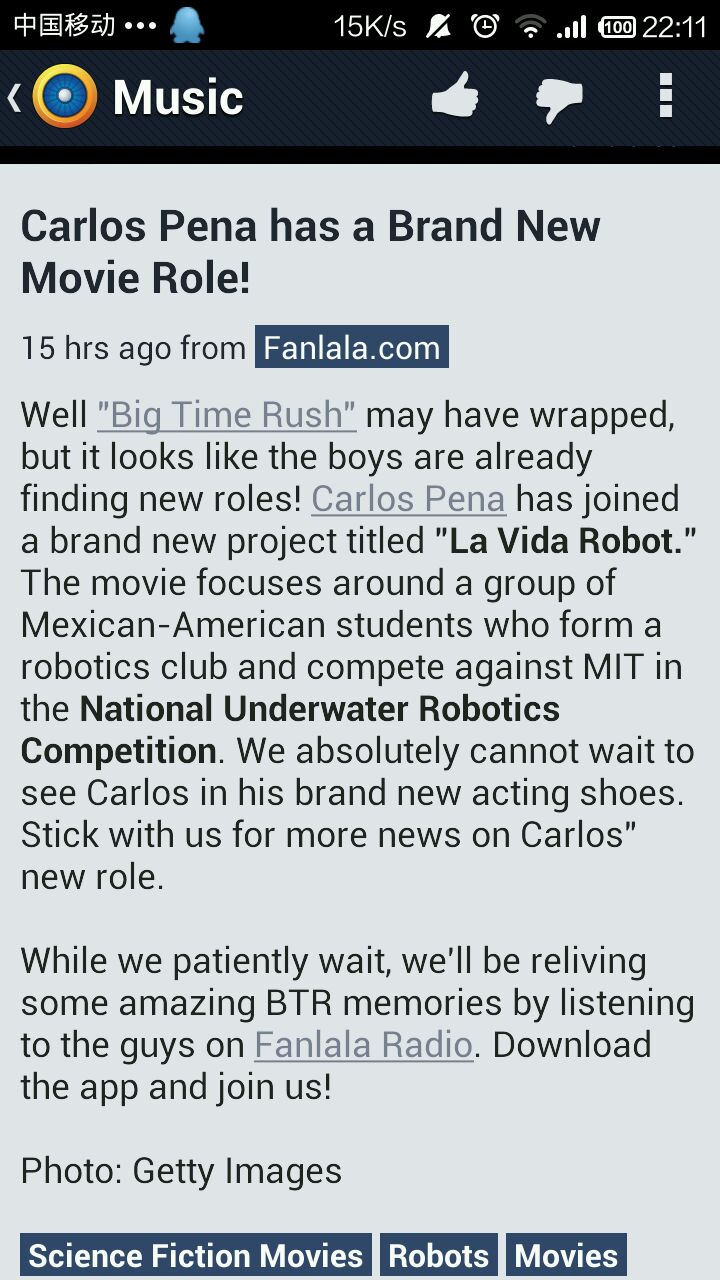Dislike this article with thumbs down
Image resolution: width=720 pixels, height=1280 pixels.
[x=560, y=99]
